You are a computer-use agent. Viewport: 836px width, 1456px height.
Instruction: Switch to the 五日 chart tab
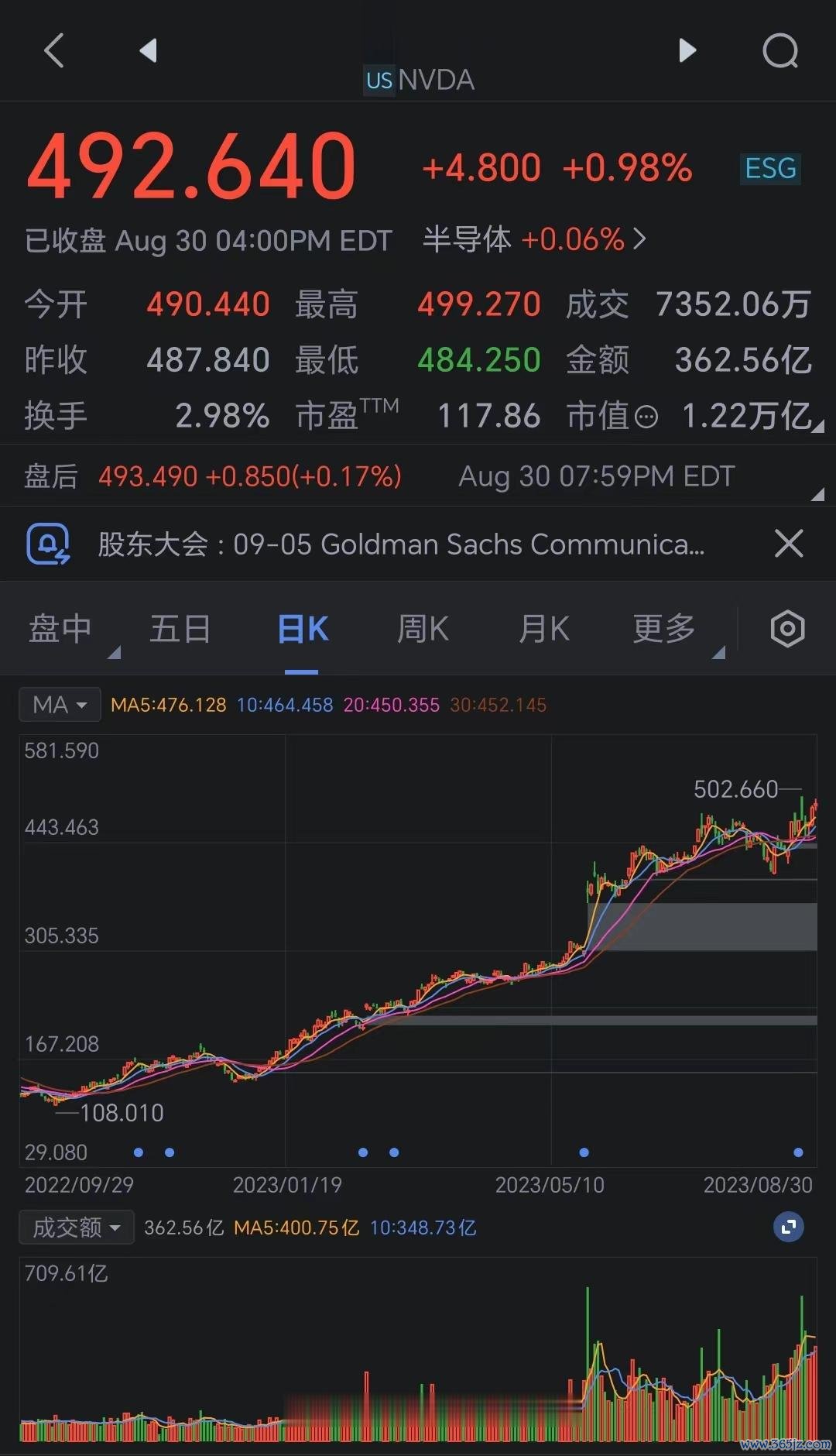click(180, 629)
